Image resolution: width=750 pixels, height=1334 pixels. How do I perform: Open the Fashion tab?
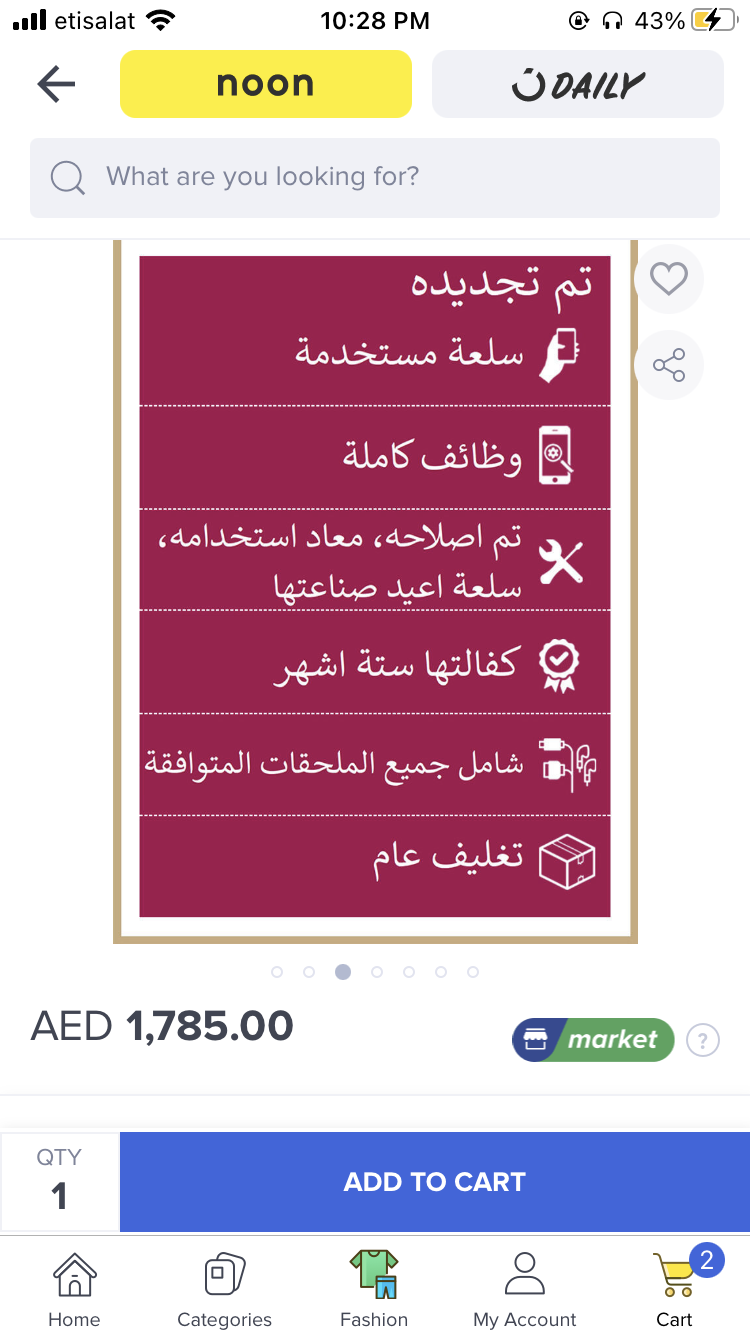374,1290
